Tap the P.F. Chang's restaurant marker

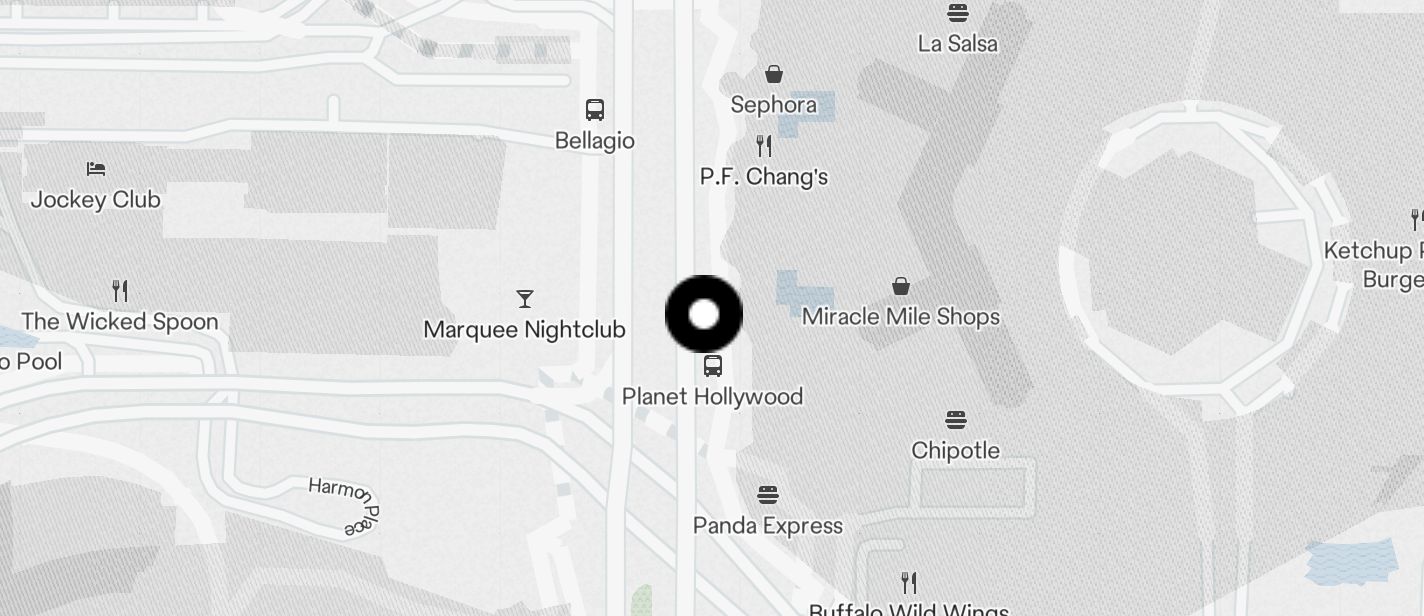764,147
